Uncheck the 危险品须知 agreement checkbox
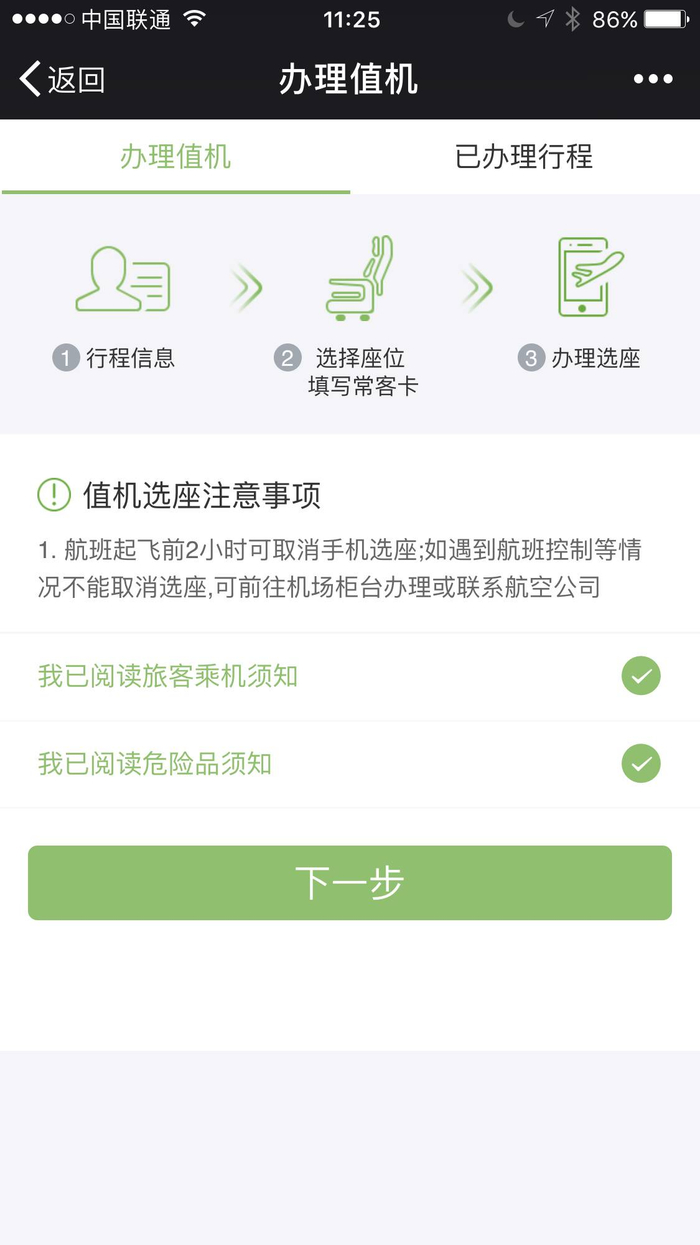This screenshot has height=1245, width=700. pos(641,765)
